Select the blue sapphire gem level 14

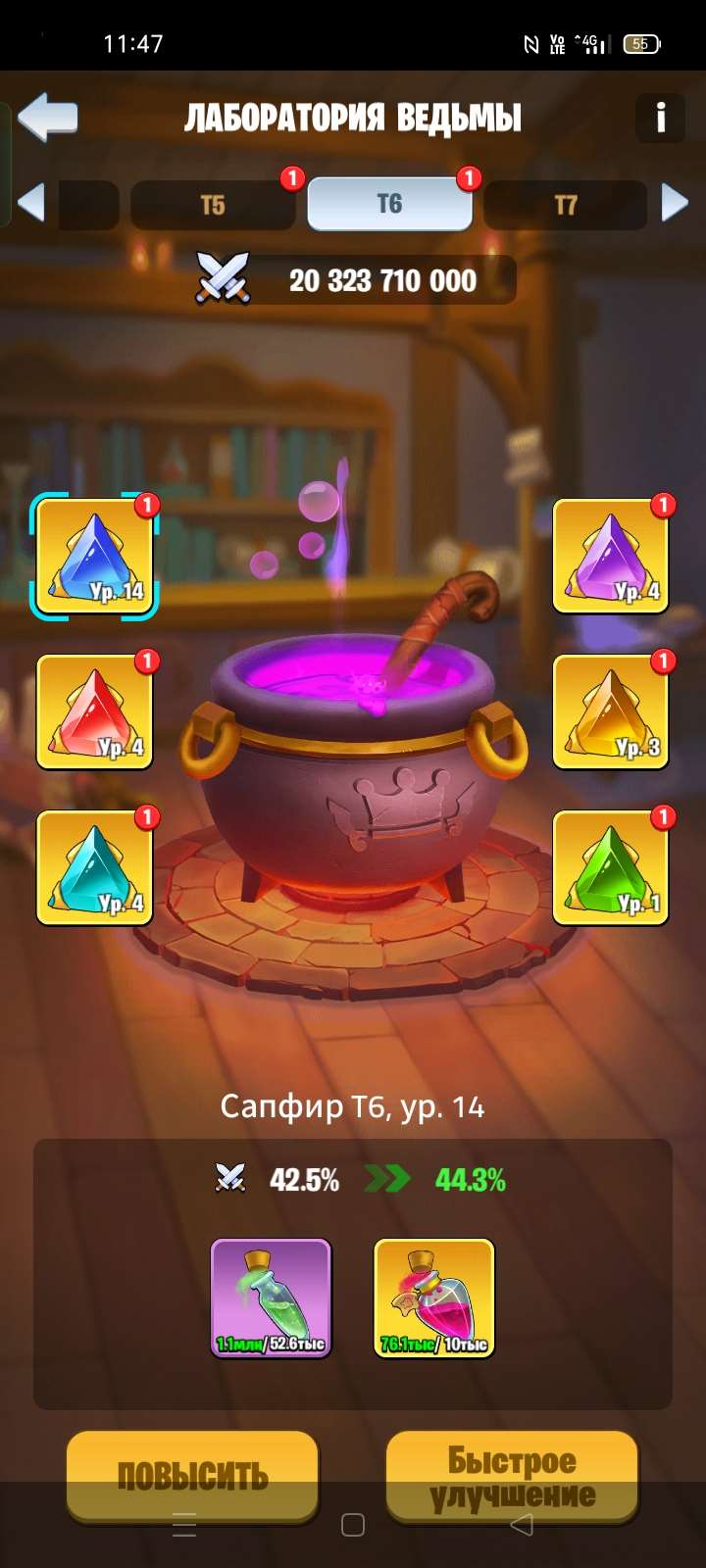pos(95,557)
